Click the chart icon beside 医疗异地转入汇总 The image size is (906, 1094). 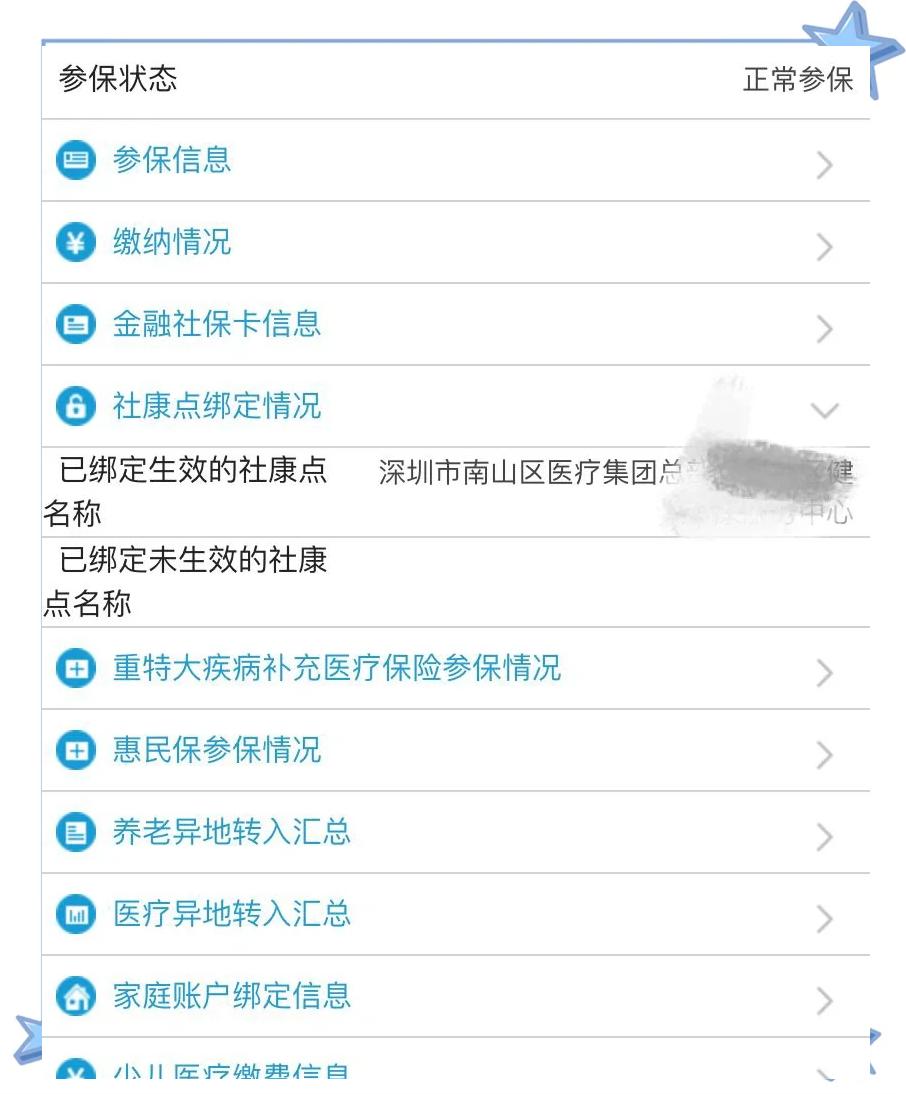coord(74,914)
